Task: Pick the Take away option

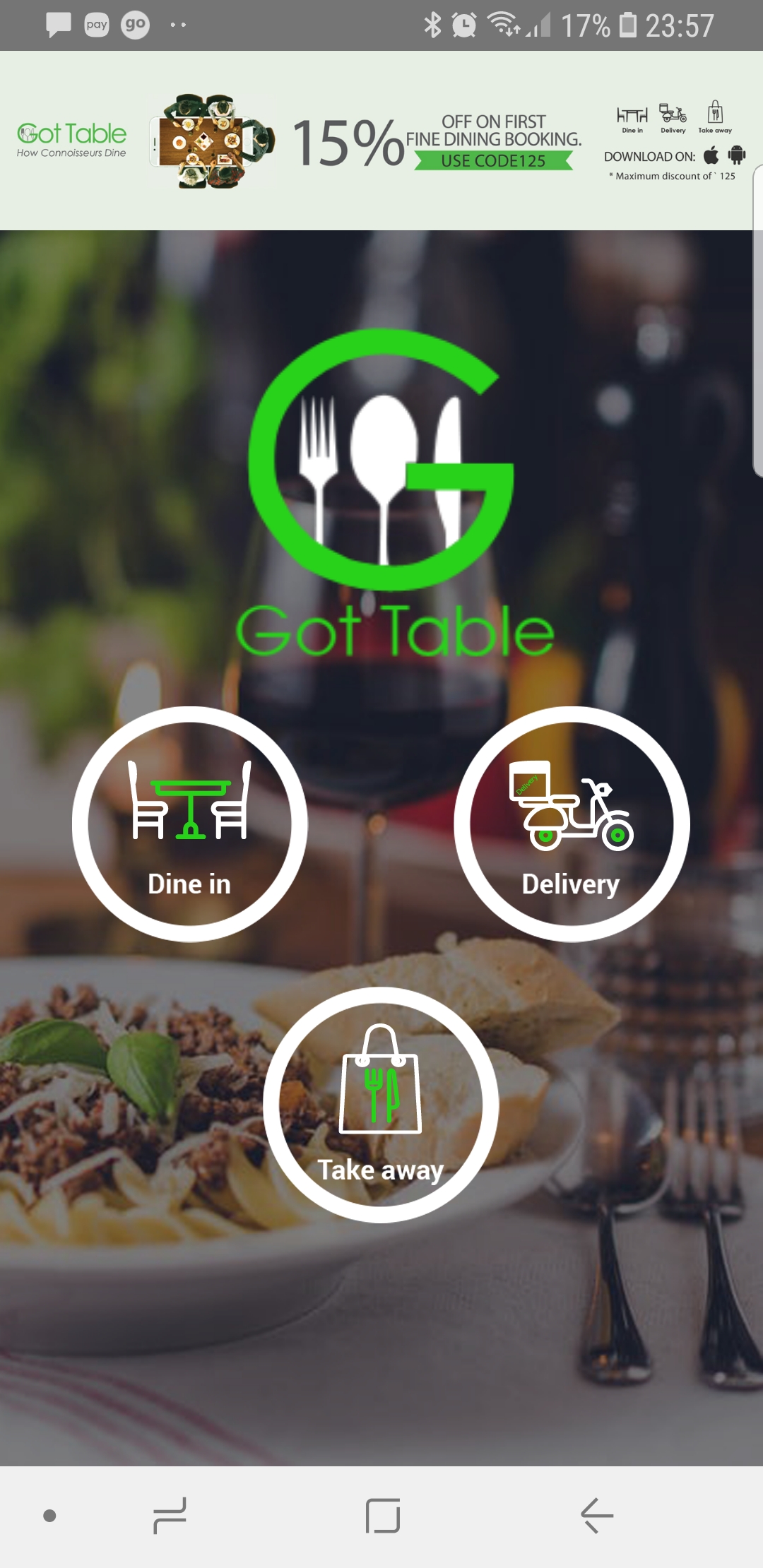Action: click(x=381, y=1104)
